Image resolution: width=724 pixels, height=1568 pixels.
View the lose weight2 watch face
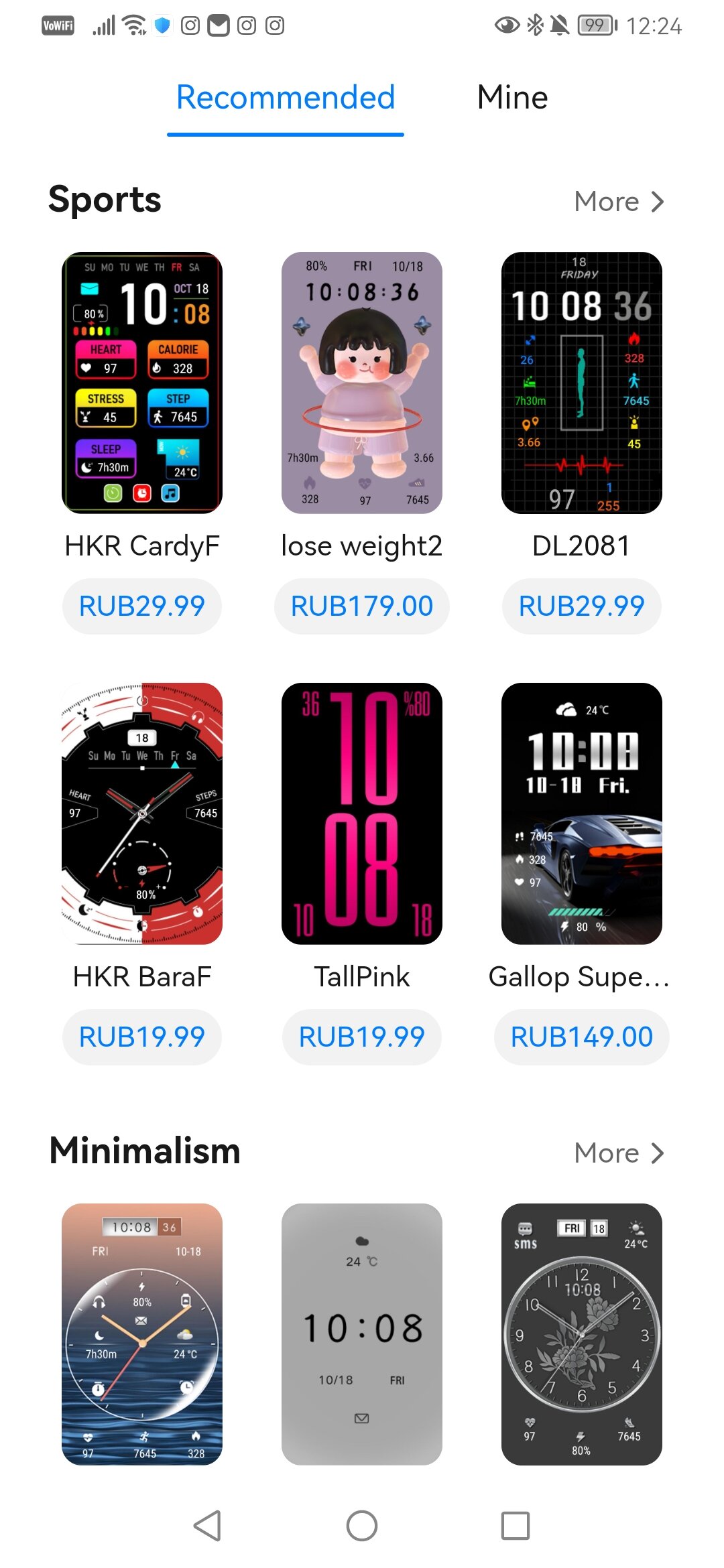362,383
